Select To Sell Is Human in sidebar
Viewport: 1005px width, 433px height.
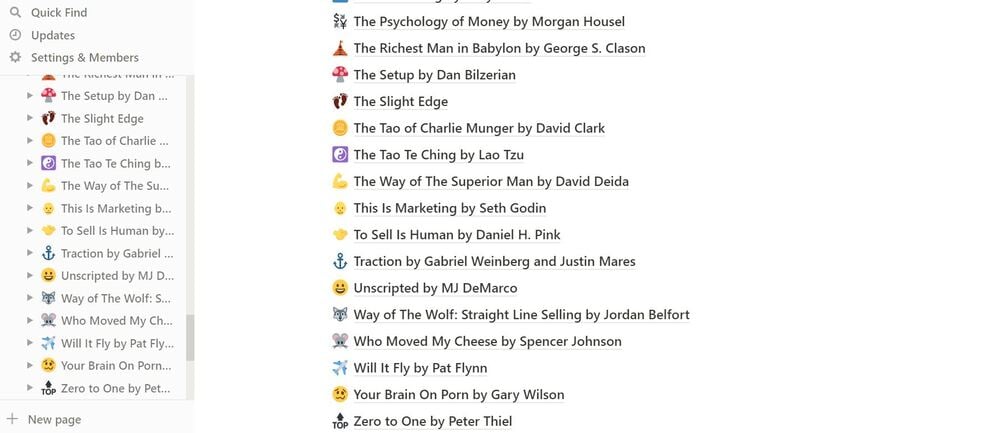116,230
